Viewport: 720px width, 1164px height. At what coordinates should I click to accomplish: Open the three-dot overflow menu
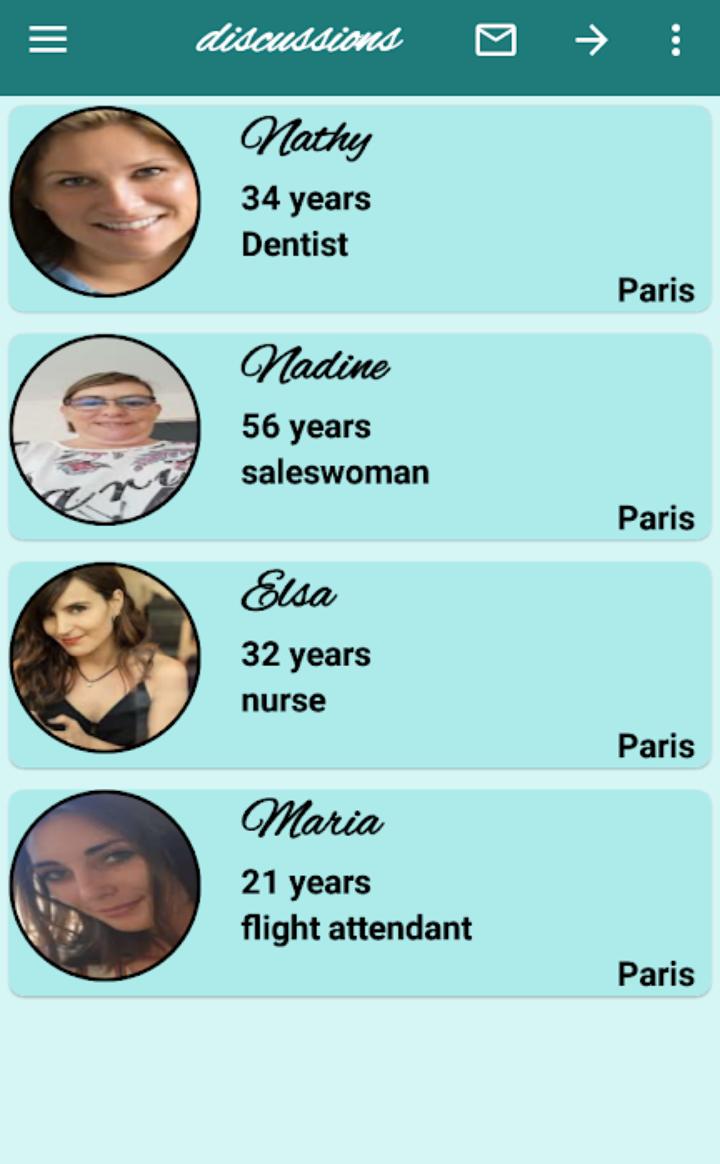point(675,40)
